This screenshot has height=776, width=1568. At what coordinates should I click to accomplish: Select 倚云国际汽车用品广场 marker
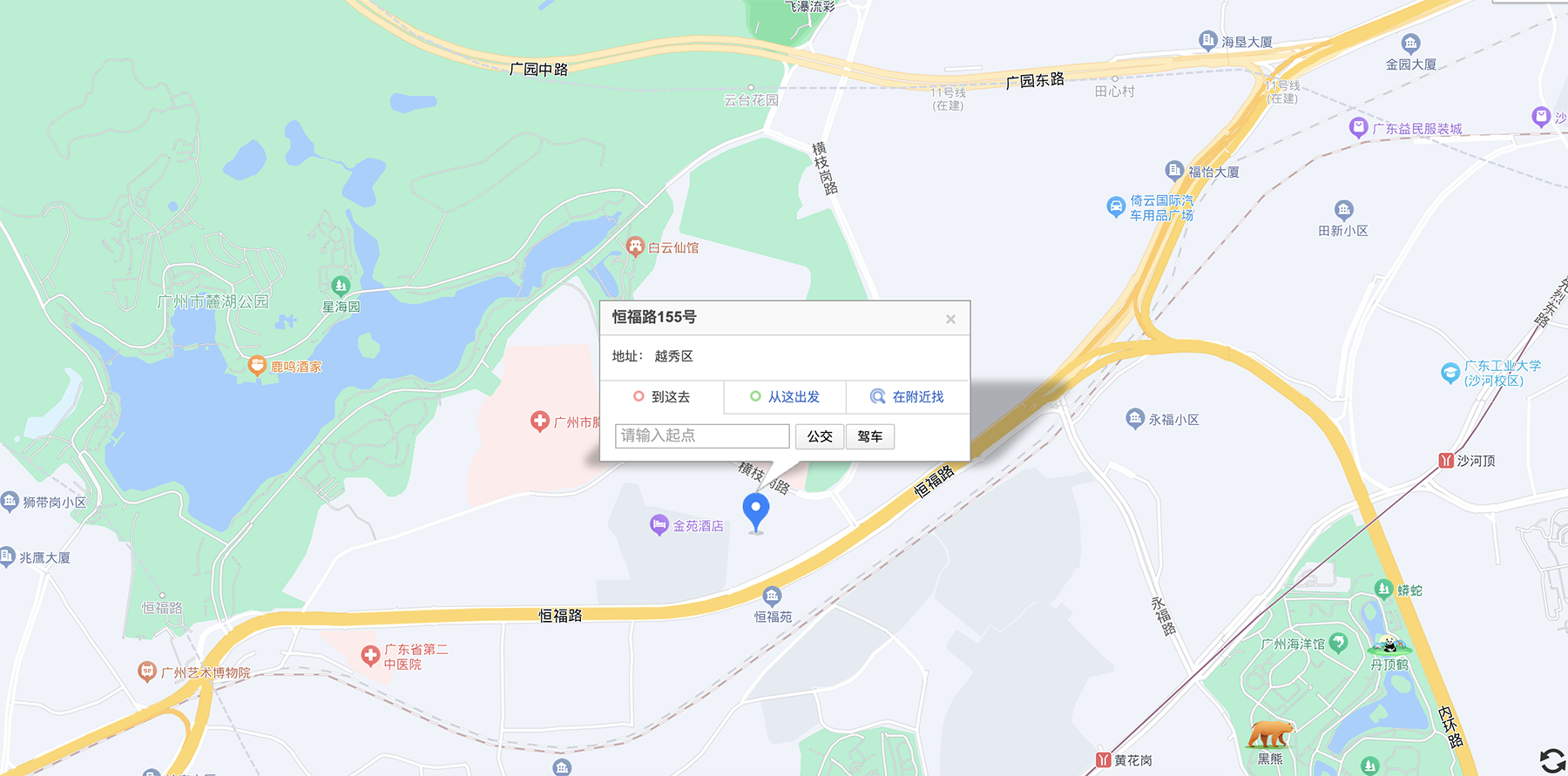[1116, 207]
